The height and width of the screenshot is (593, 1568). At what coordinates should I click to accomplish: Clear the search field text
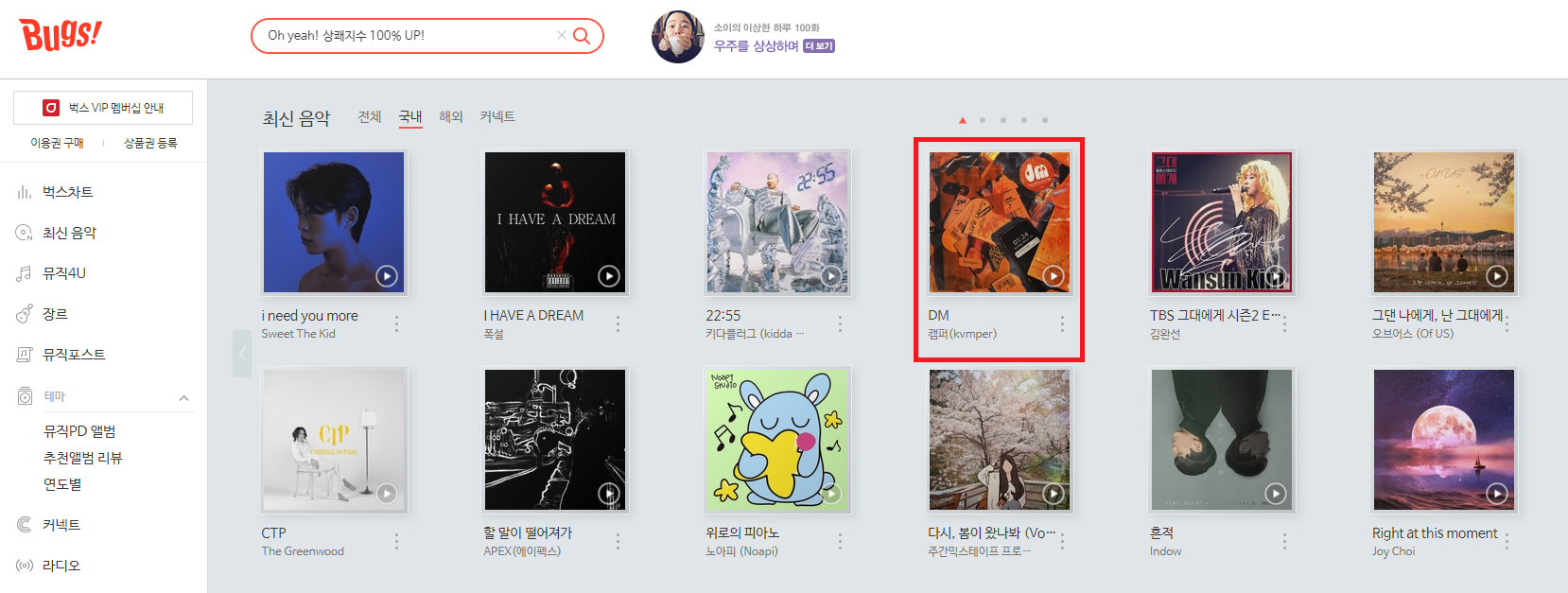pyautogui.click(x=562, y=36)
